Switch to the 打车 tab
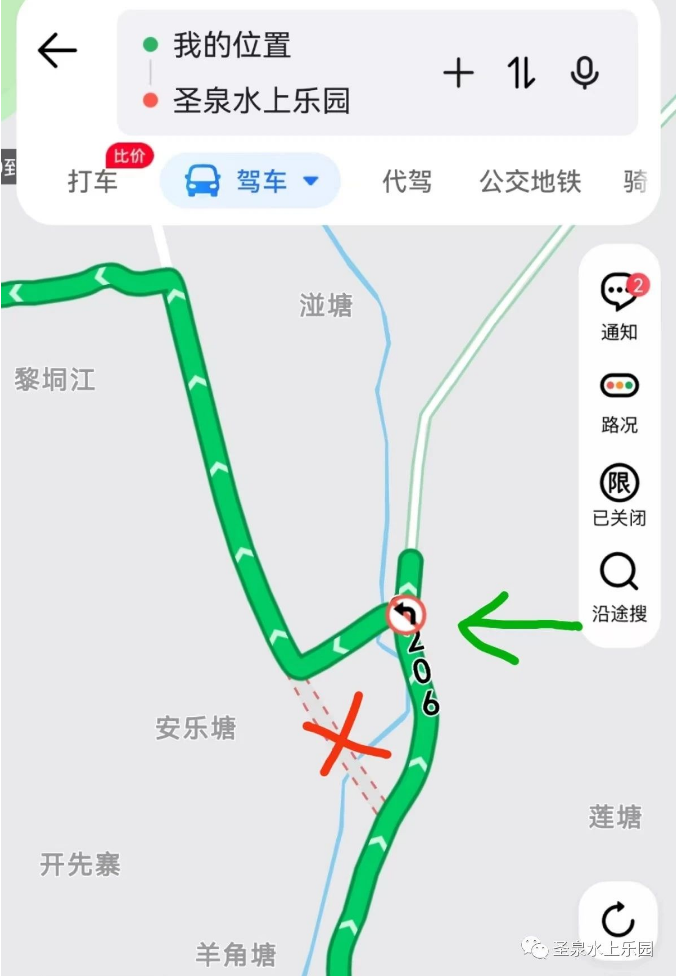The image size is (676, 976). click(93, 181)
